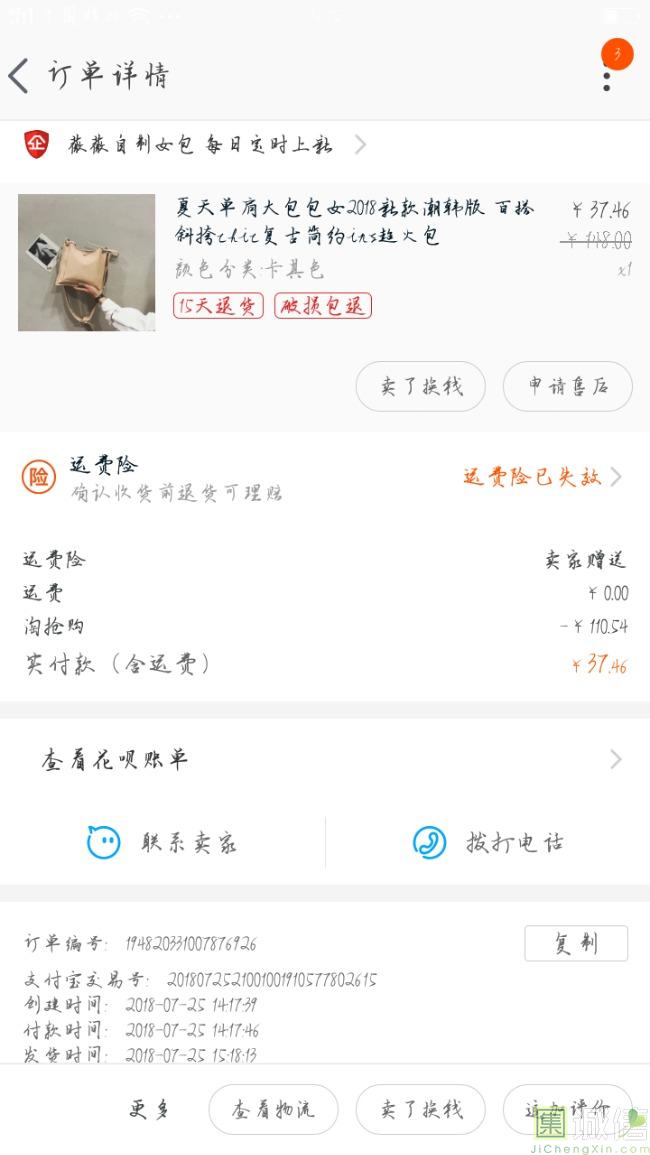Tap 卖了换钱 in the bottom action bar
The image size is (650, 1155).
click(x=421, y=1109)
